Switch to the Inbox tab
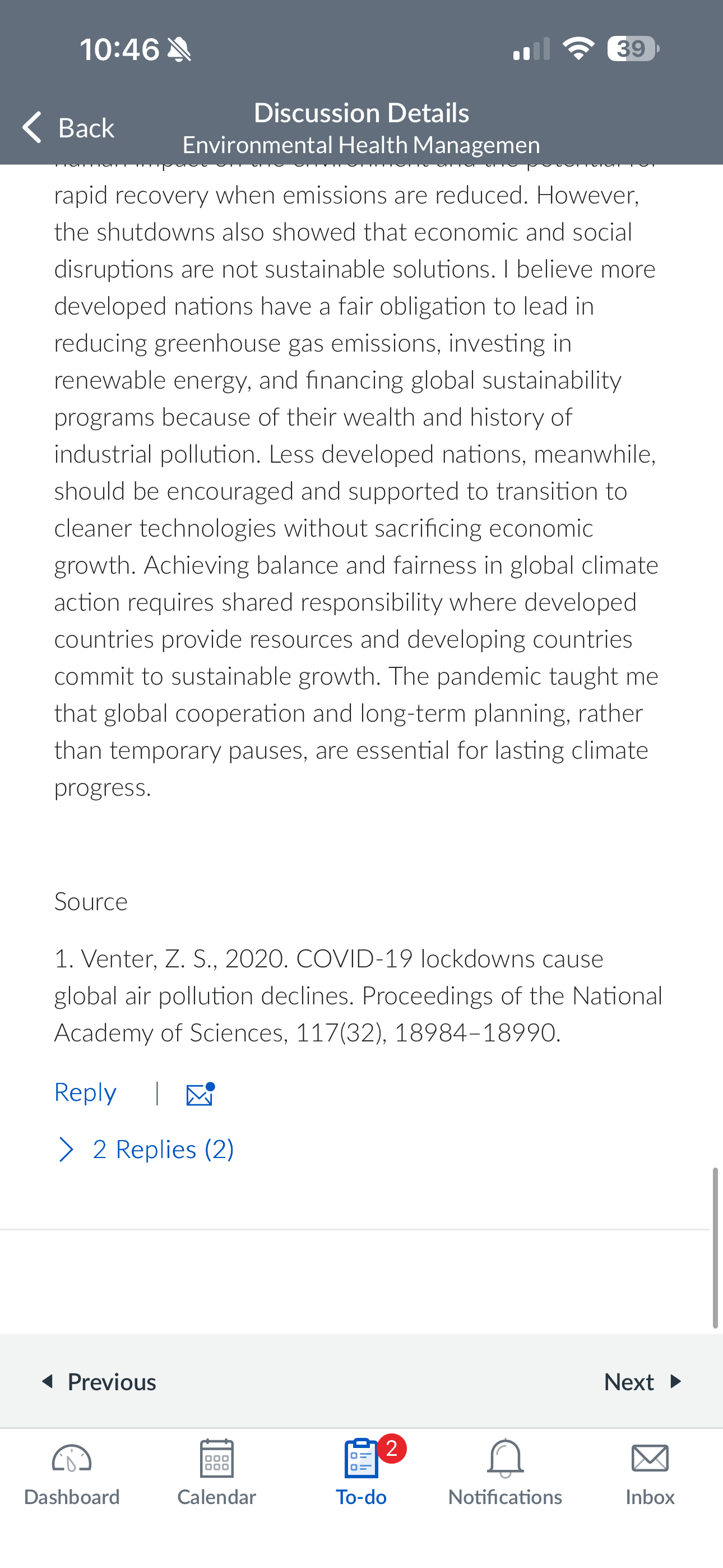 (x=650, y=1473)
